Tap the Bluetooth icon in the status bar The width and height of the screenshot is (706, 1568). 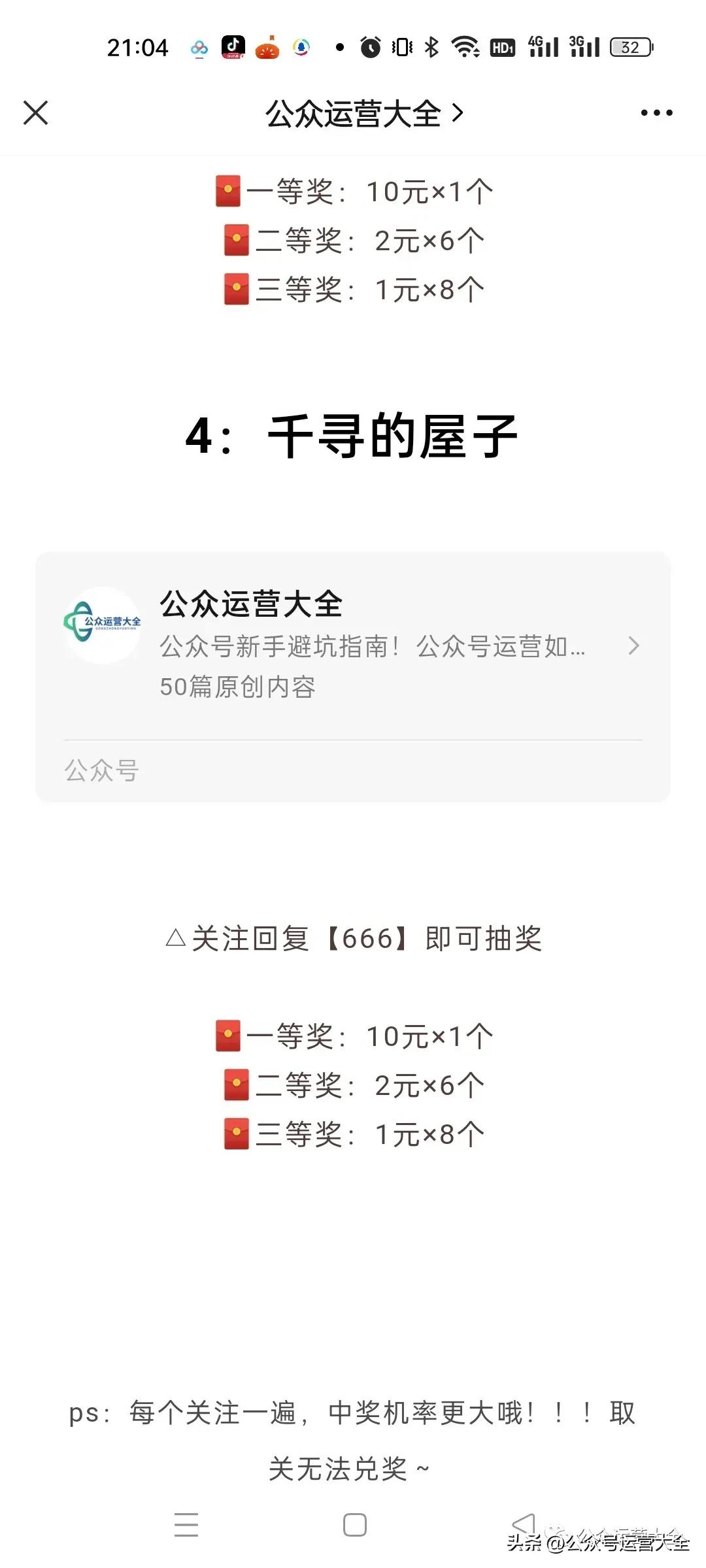point(430,47)
